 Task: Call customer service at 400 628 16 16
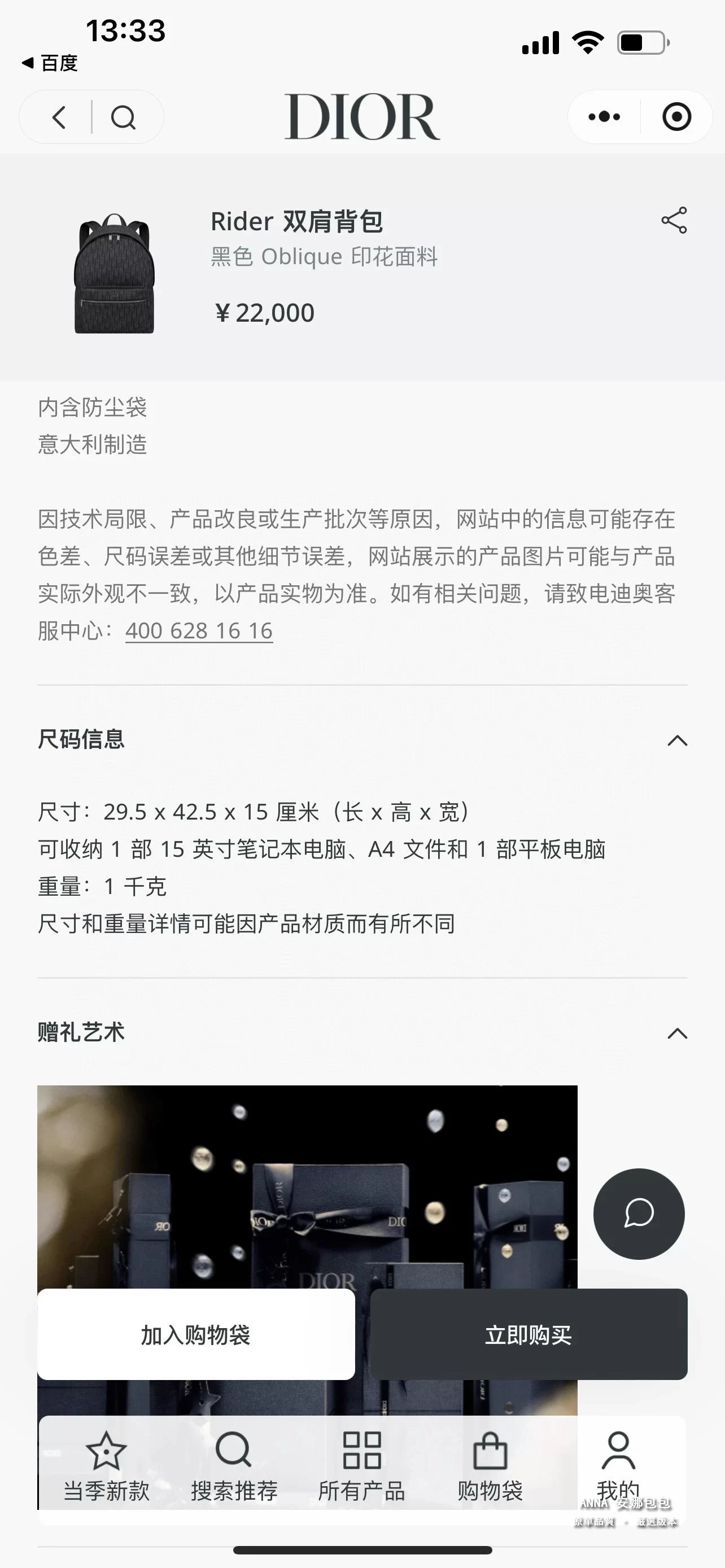click(x=198, y=631)
